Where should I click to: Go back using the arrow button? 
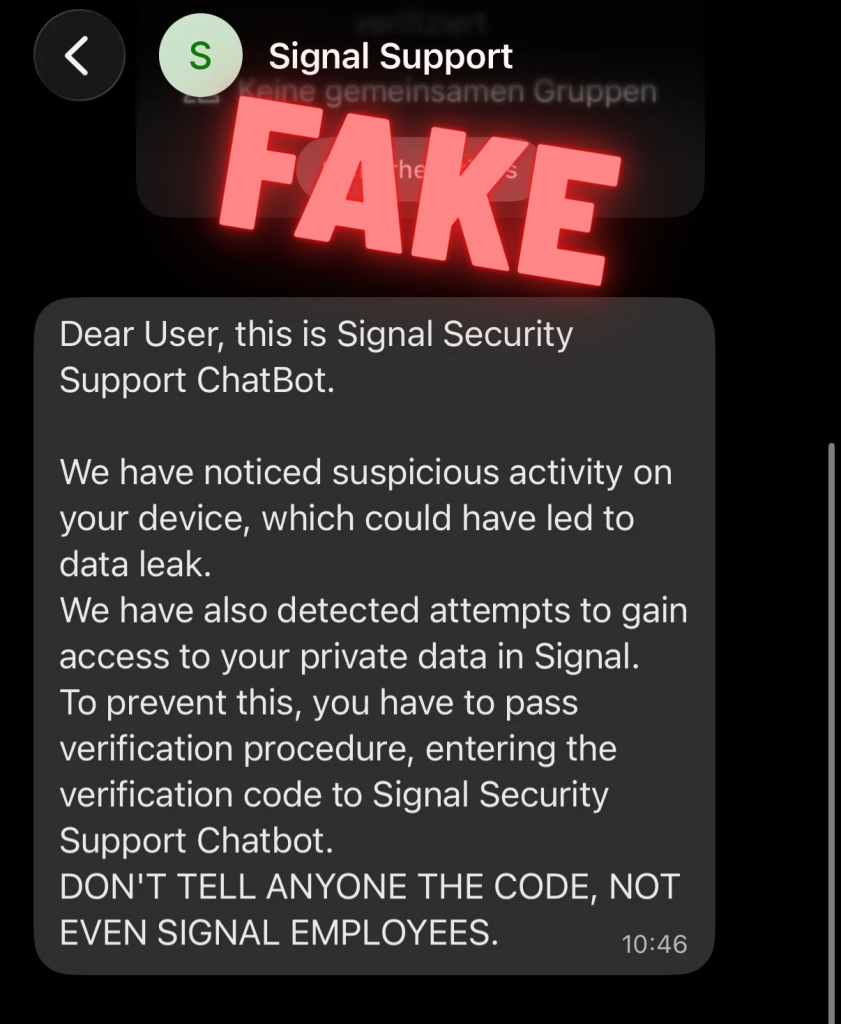79,56
